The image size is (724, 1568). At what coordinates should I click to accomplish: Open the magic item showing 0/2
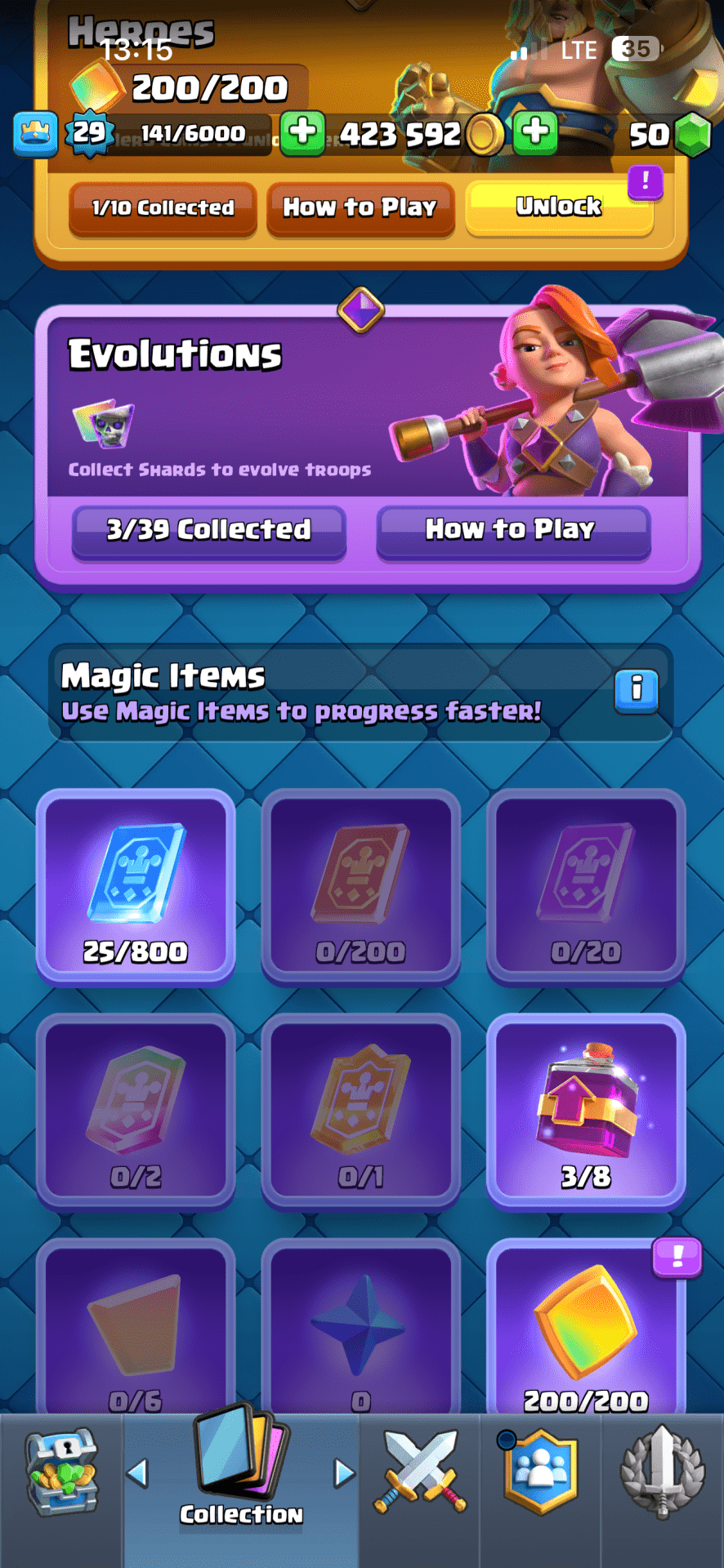coord(136,1111)
